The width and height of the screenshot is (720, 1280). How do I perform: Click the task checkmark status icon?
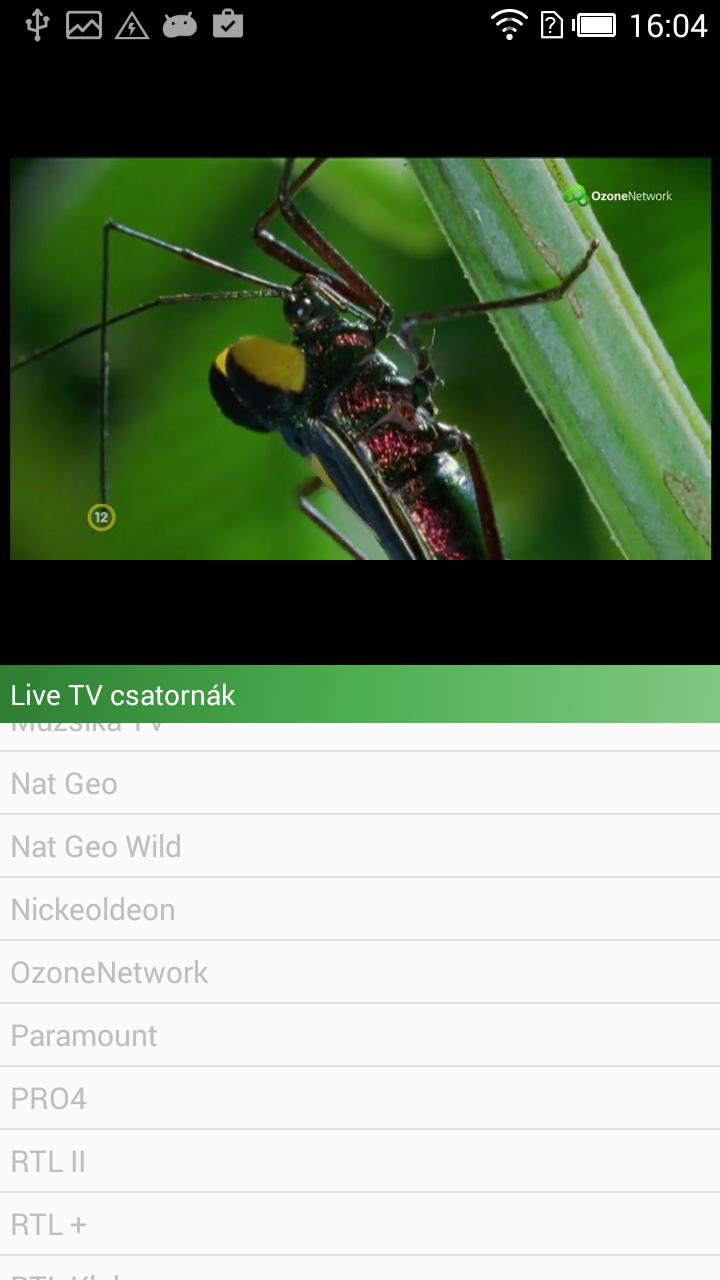pos(228,25)
